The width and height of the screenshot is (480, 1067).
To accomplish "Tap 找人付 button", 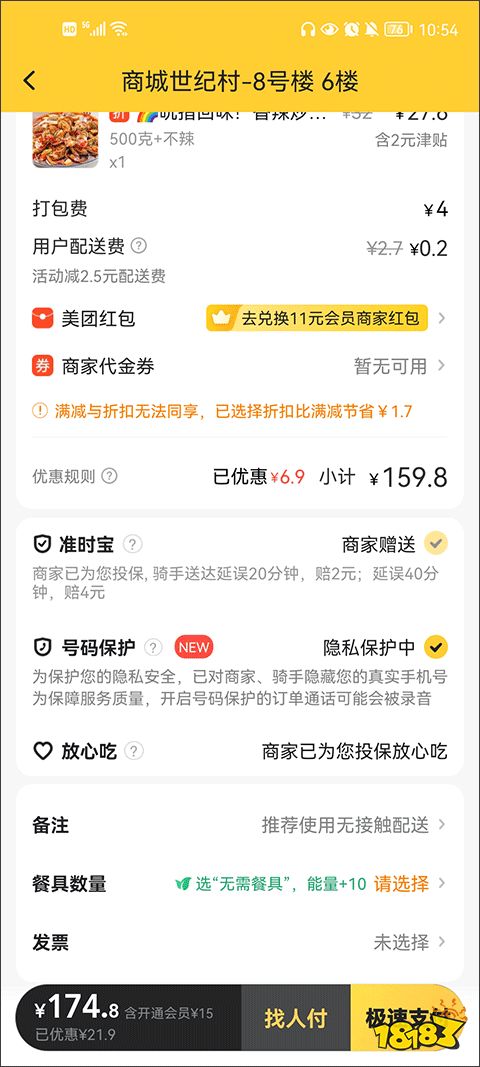I will 296,1018.
